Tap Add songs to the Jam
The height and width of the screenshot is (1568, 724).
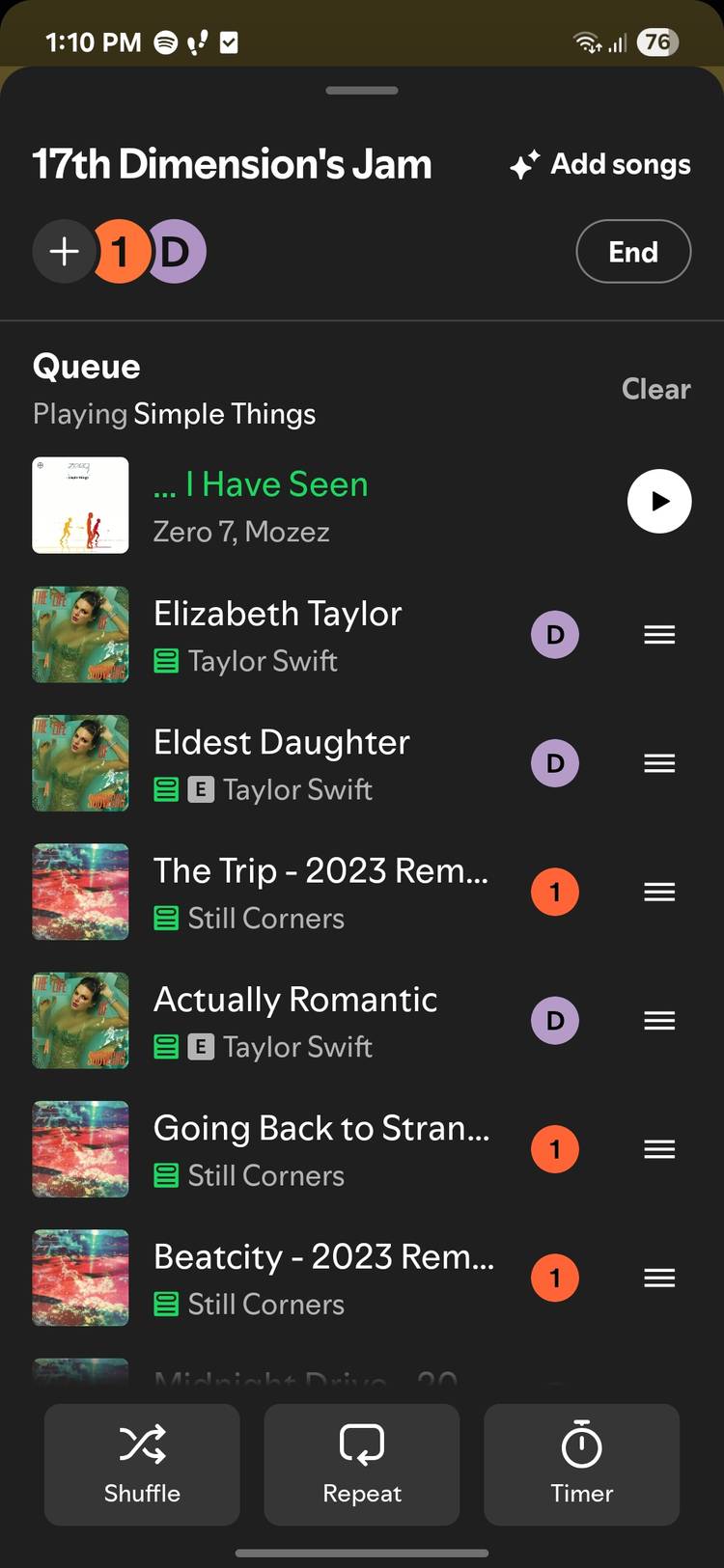[x=600, y=164]
